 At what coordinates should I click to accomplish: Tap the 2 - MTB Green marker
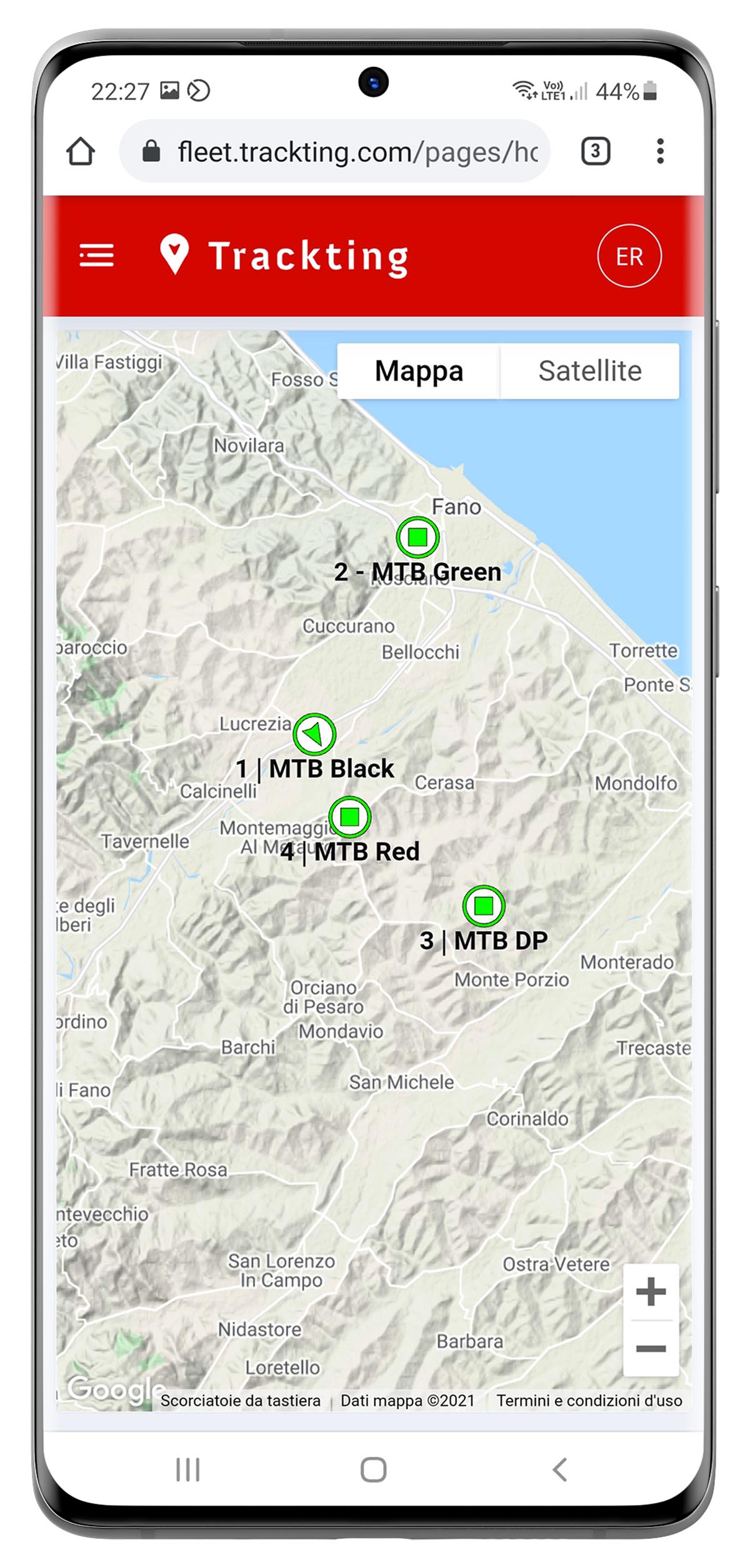[417, 537]
